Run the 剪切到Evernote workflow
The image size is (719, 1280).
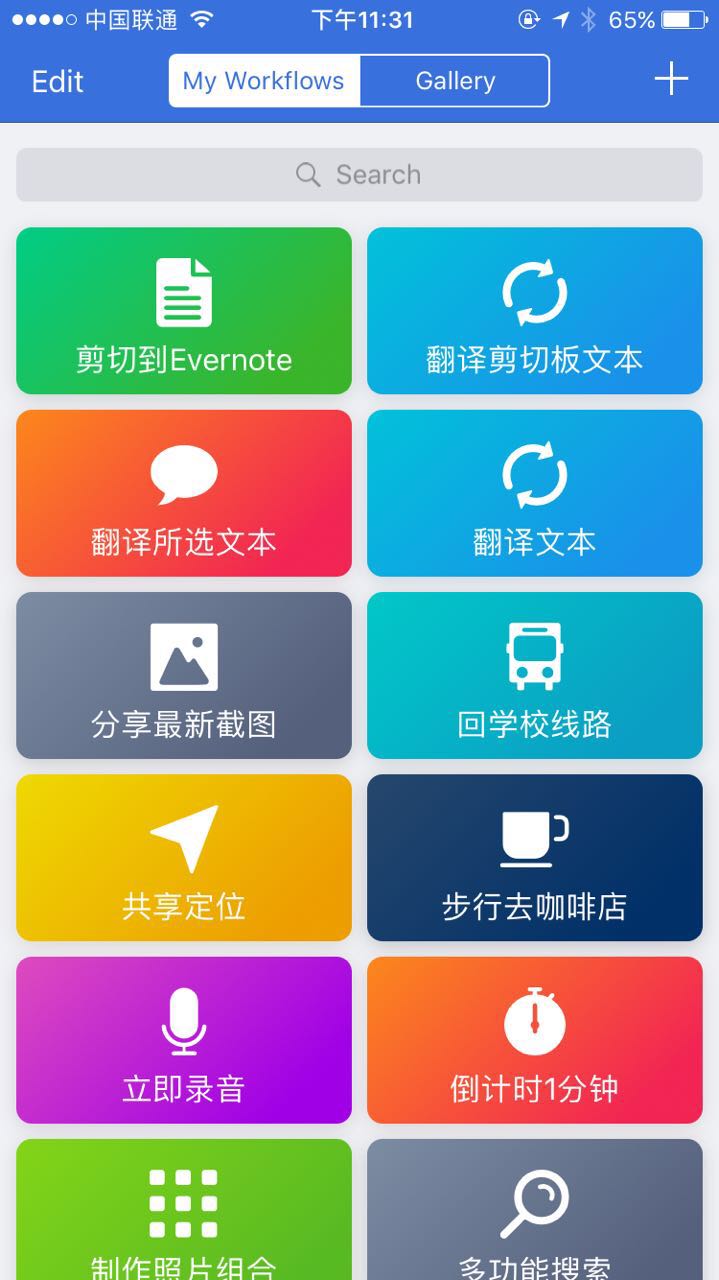coord(184,311)
